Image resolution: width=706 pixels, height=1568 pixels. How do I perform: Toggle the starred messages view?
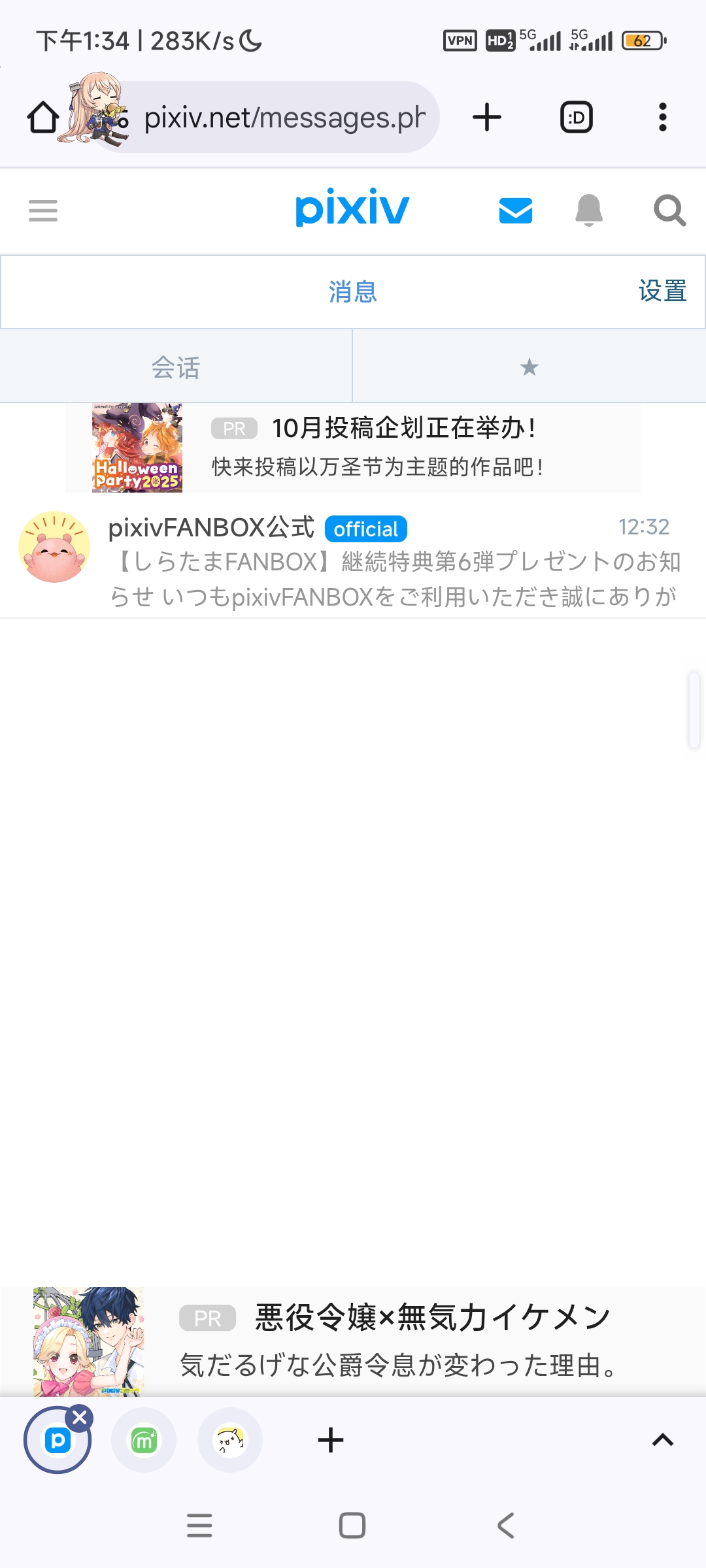tap(528, 367)
